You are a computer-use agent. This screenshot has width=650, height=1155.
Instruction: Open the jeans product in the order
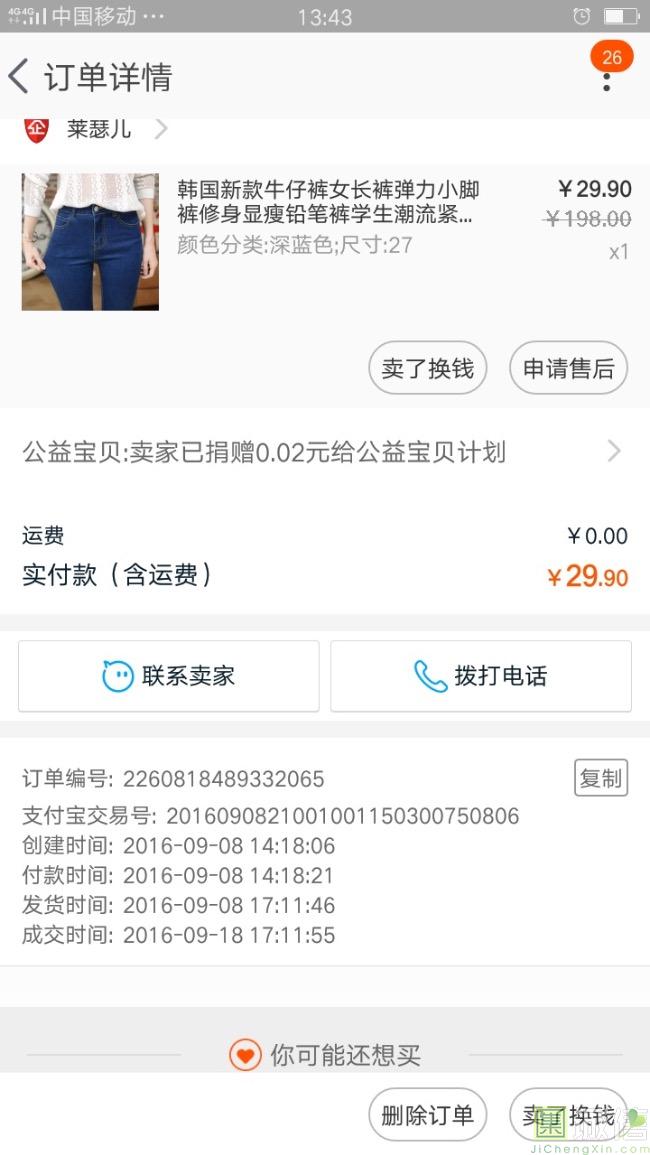(325, 215)
